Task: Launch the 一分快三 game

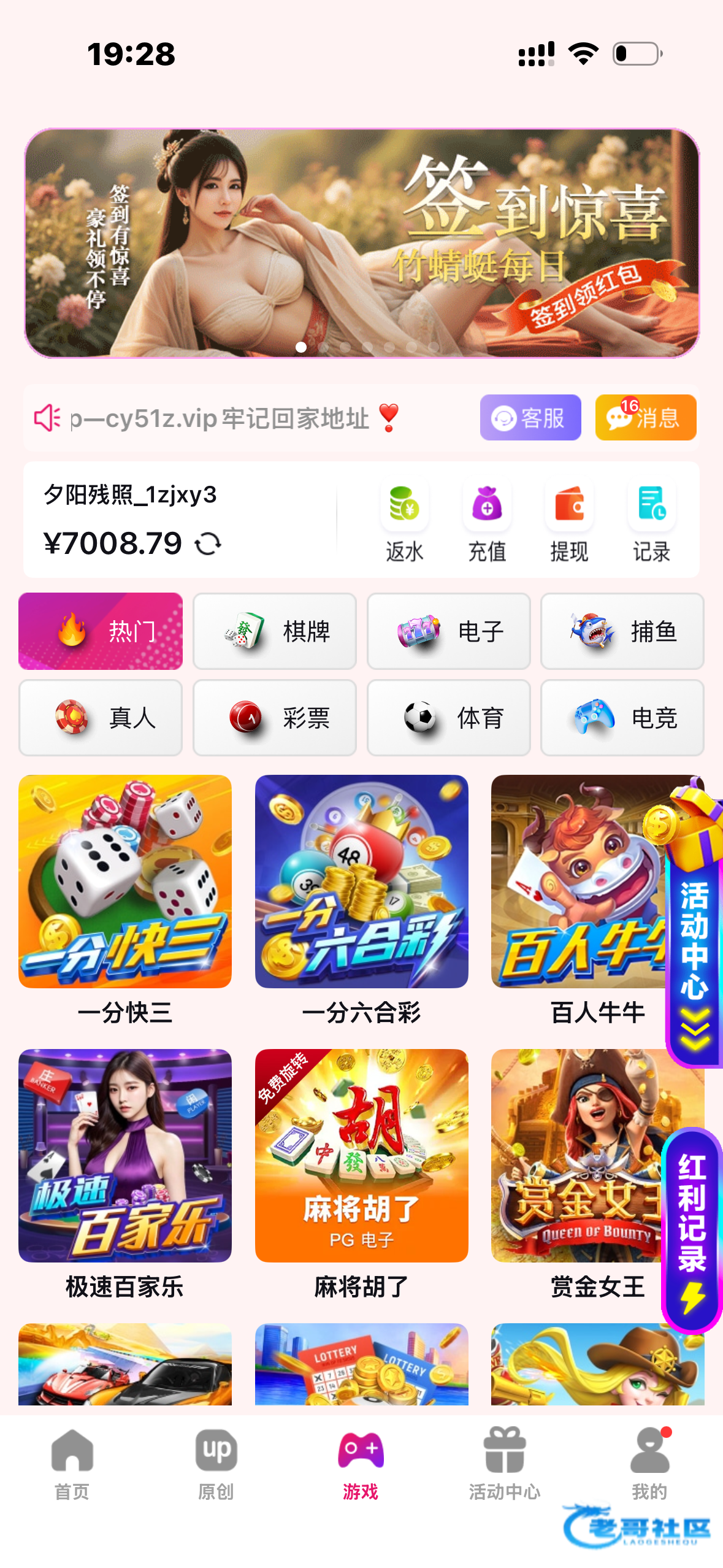Action: (x=125, y=882)
